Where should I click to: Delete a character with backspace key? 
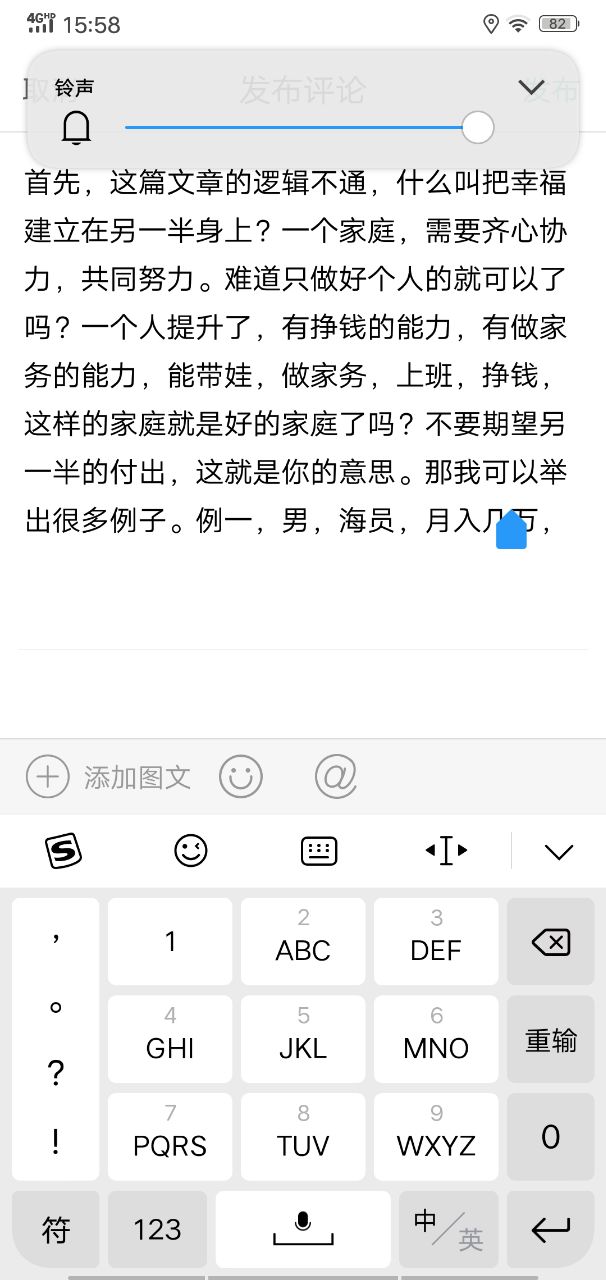(x=551, y=941)
